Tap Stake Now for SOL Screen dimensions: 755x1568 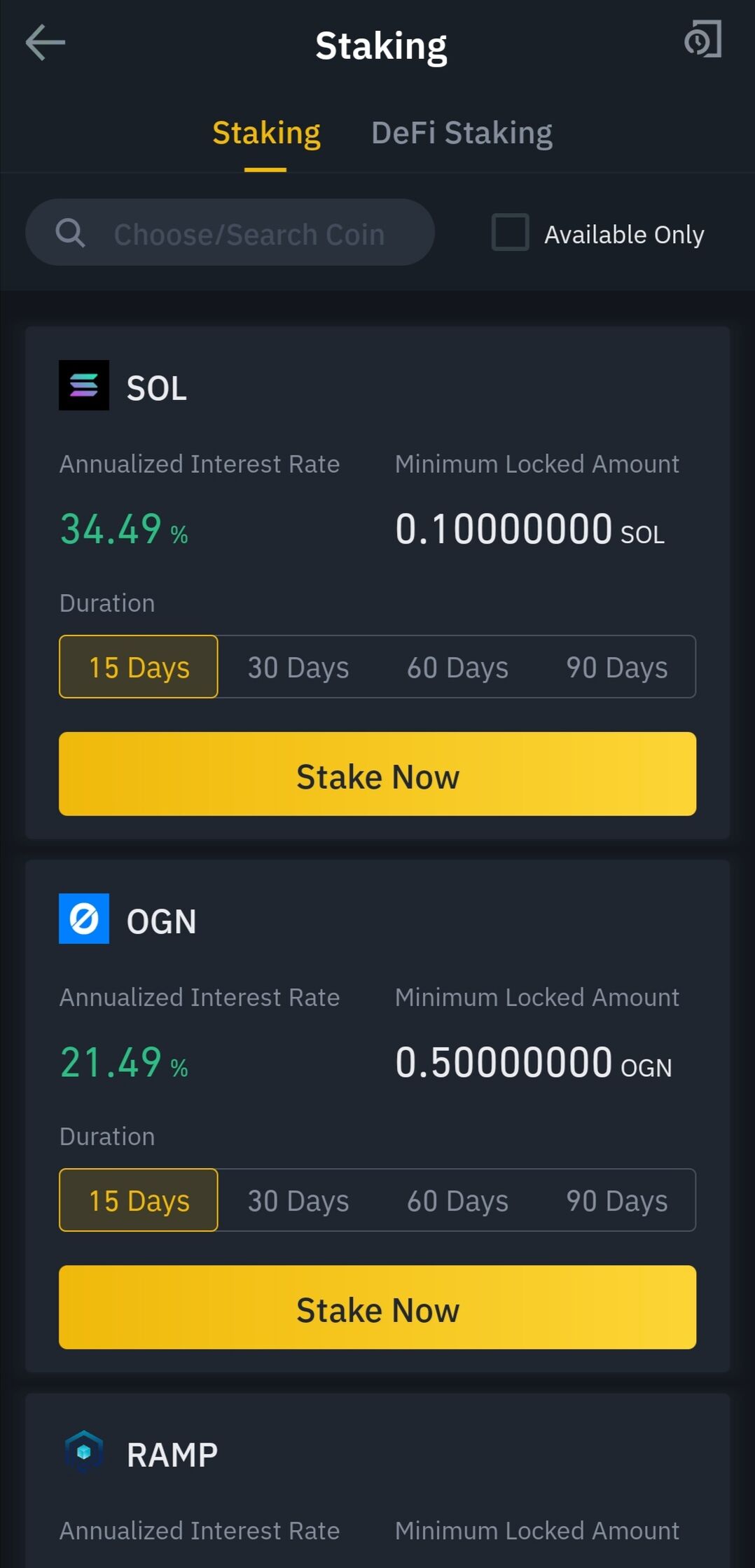[377, 774]
